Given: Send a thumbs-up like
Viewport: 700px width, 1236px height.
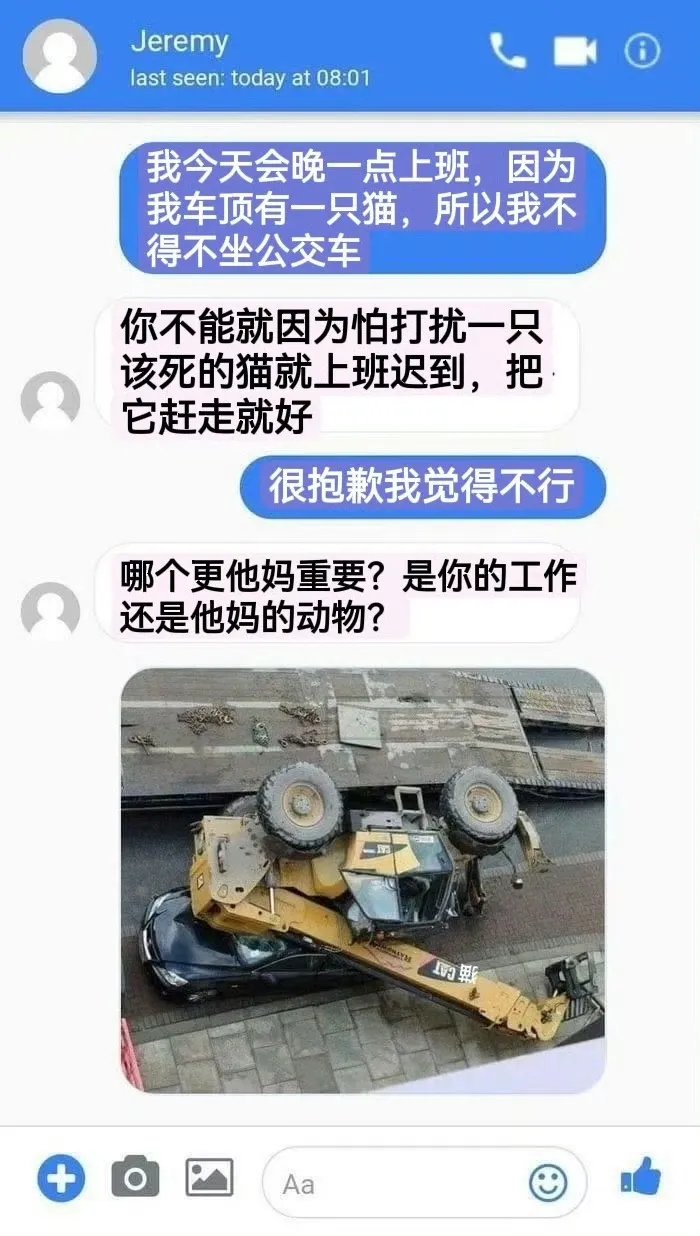Looking at the screenshot, I should pyautogui.click(x=641, y=1176).
